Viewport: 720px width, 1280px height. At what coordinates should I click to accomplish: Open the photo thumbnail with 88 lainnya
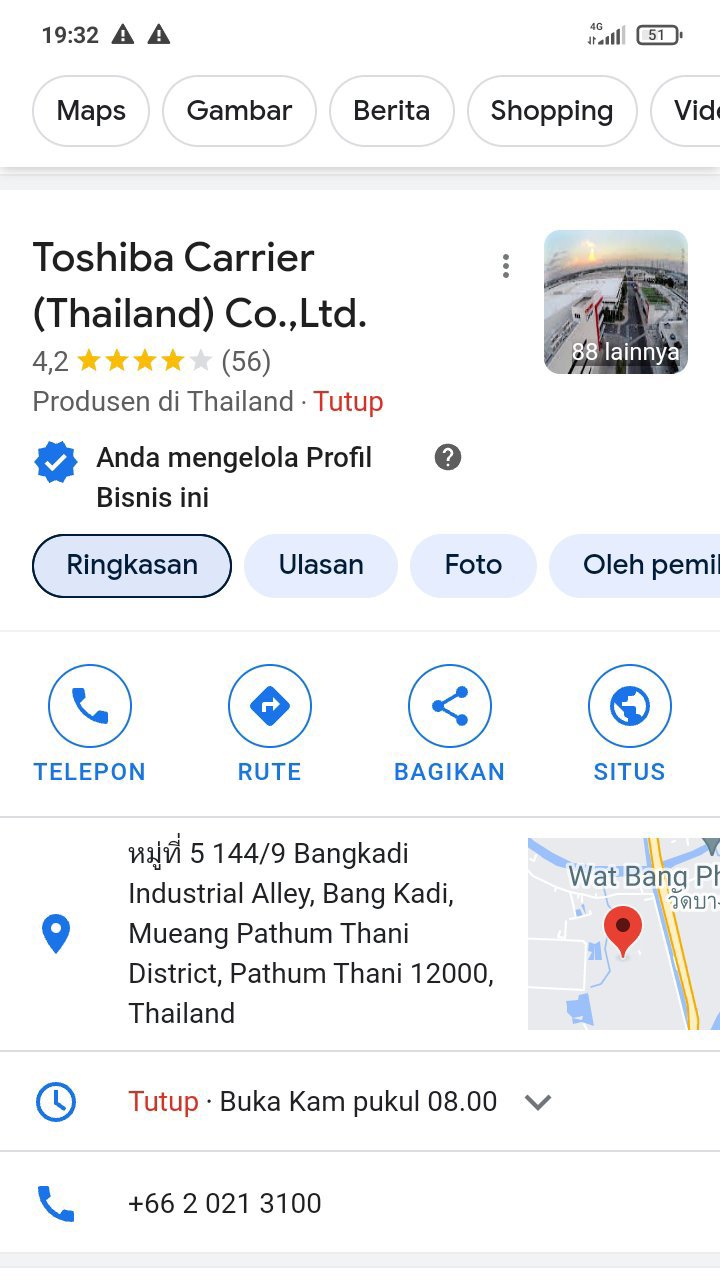pos(615,302)
